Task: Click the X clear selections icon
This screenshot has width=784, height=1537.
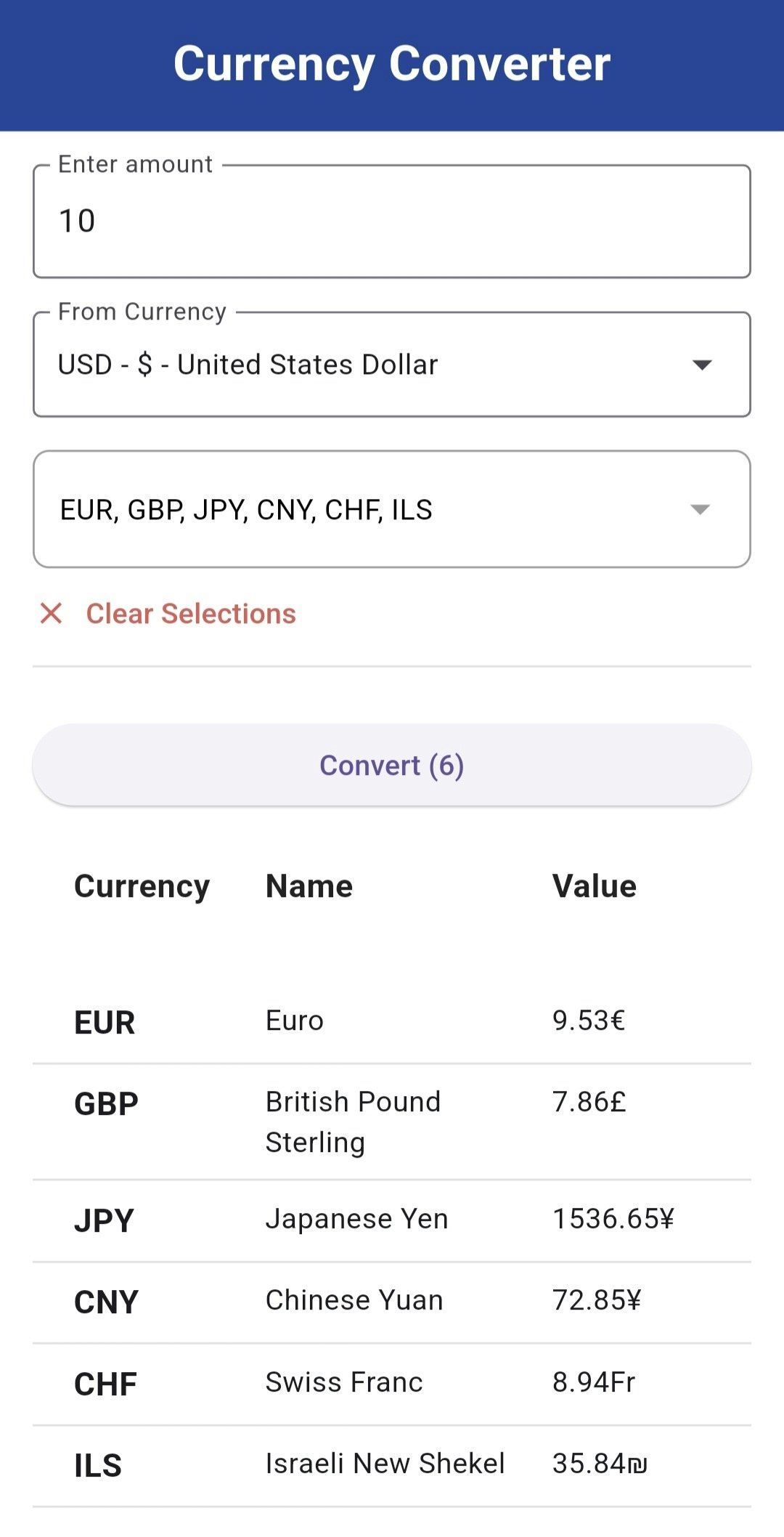Action: pyautogui.click(x=51, y=615)
